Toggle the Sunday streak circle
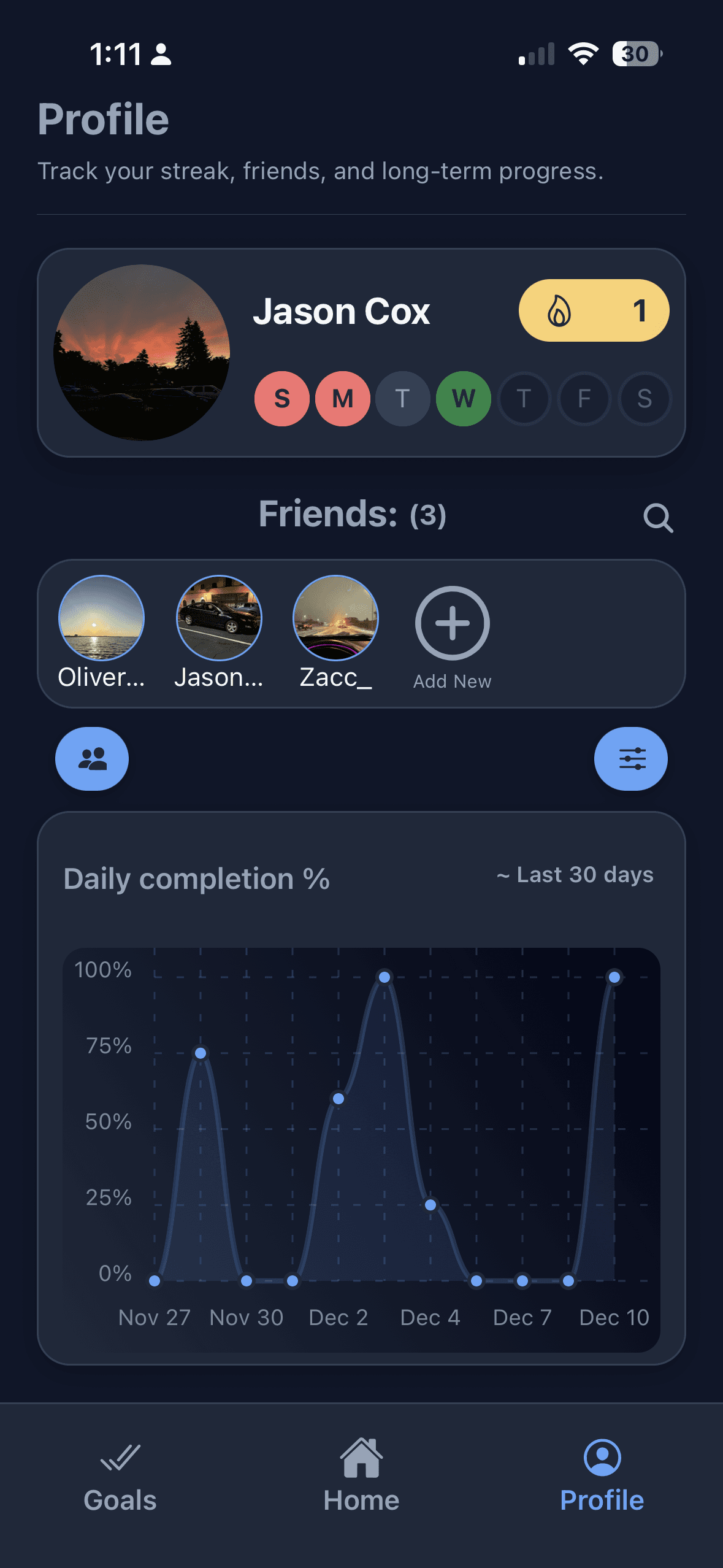This screenshot has height=1568, width=723. [283, 398]
